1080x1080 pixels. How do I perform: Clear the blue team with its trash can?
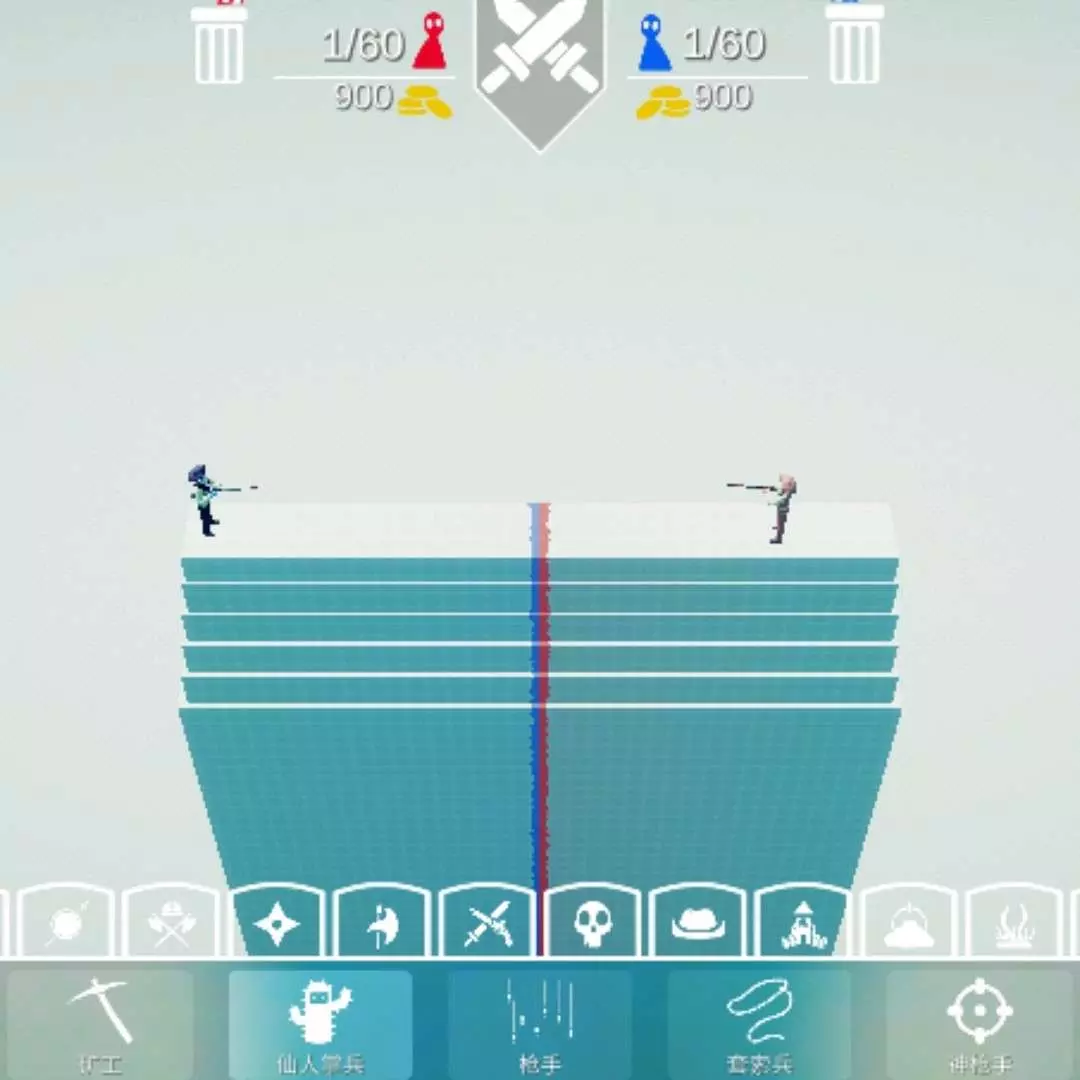(855, 45)
